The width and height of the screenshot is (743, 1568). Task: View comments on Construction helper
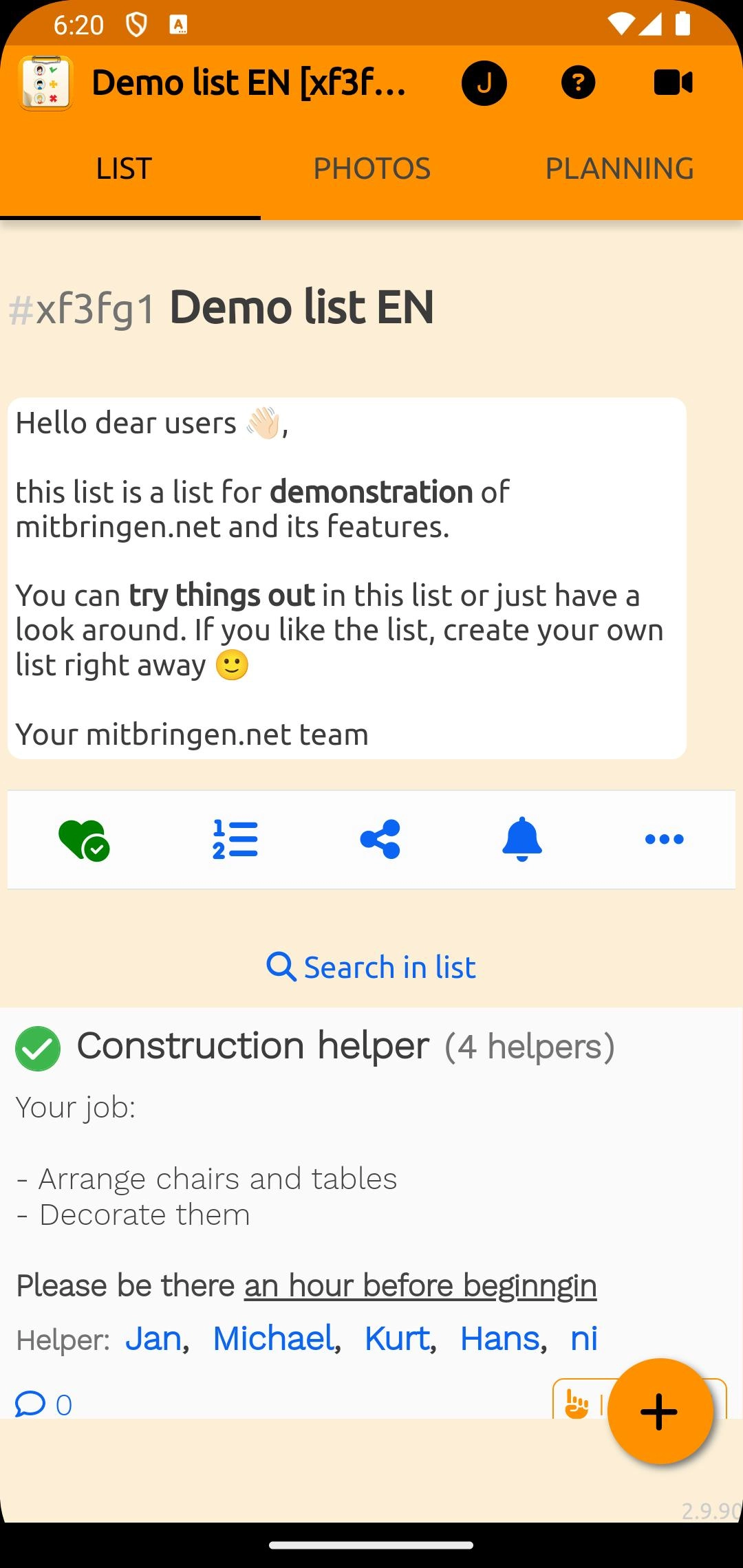43,1404
